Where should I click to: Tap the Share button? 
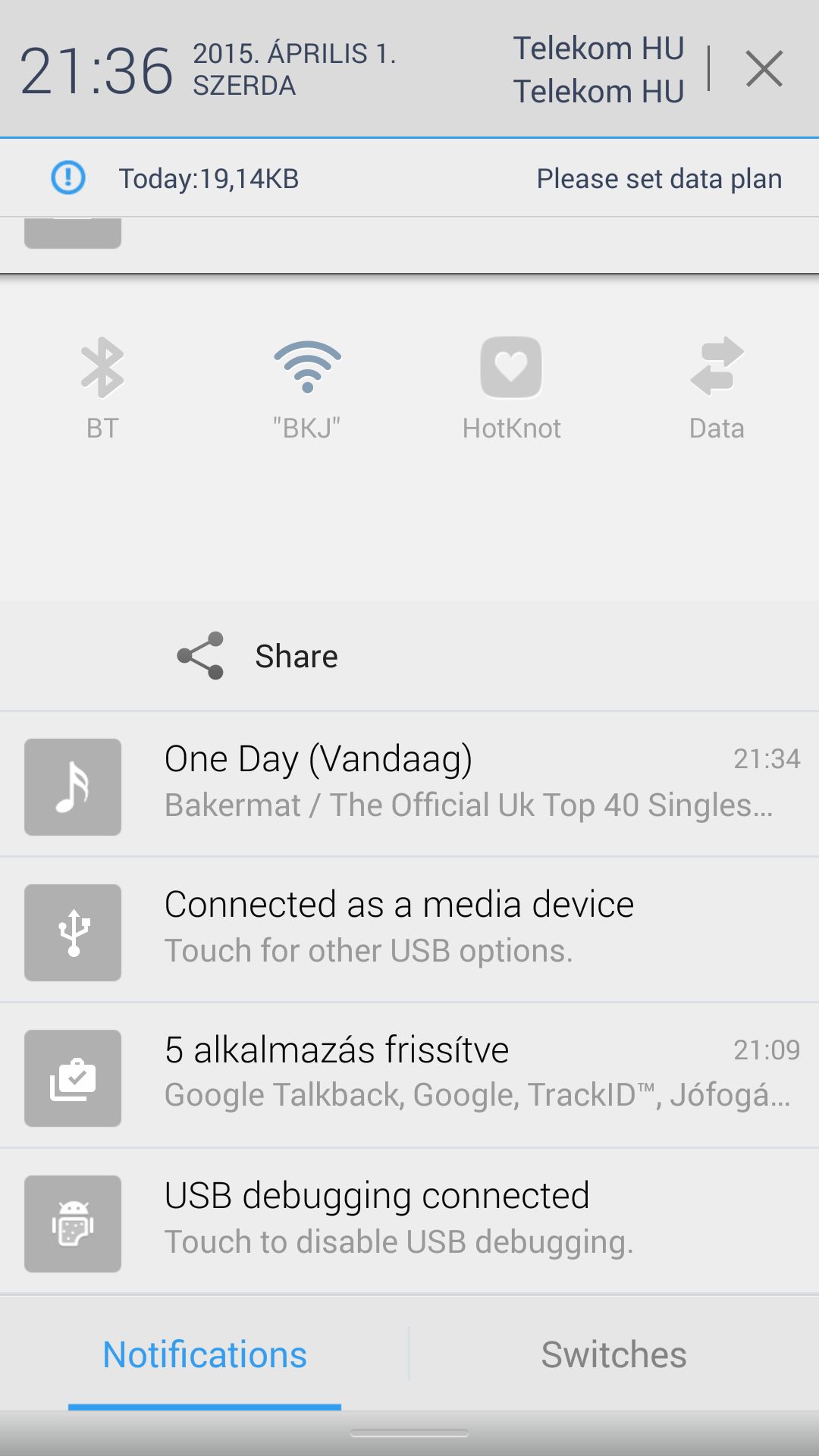pos(258,656)
